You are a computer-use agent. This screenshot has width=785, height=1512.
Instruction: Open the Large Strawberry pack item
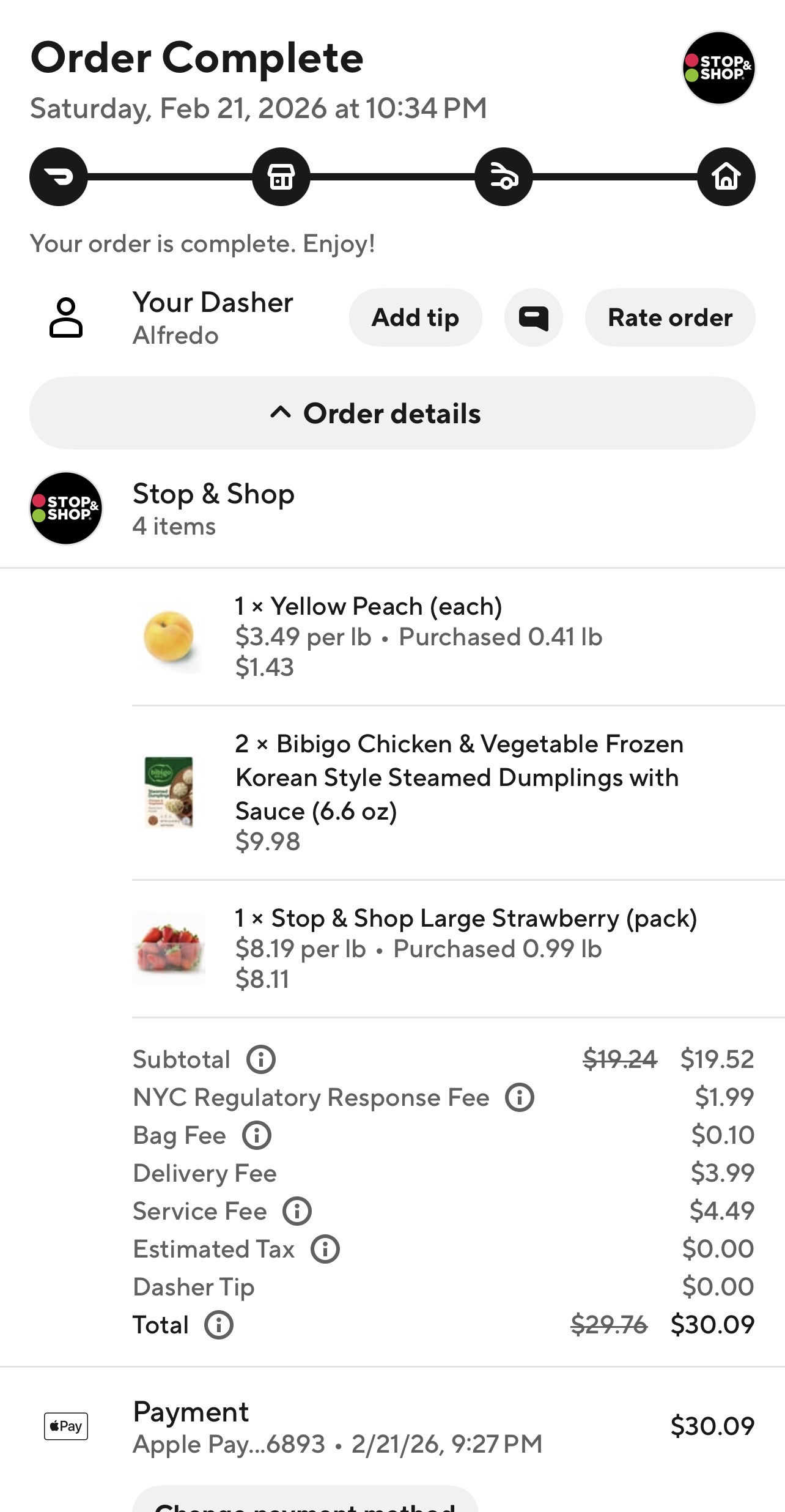[466, 948]
